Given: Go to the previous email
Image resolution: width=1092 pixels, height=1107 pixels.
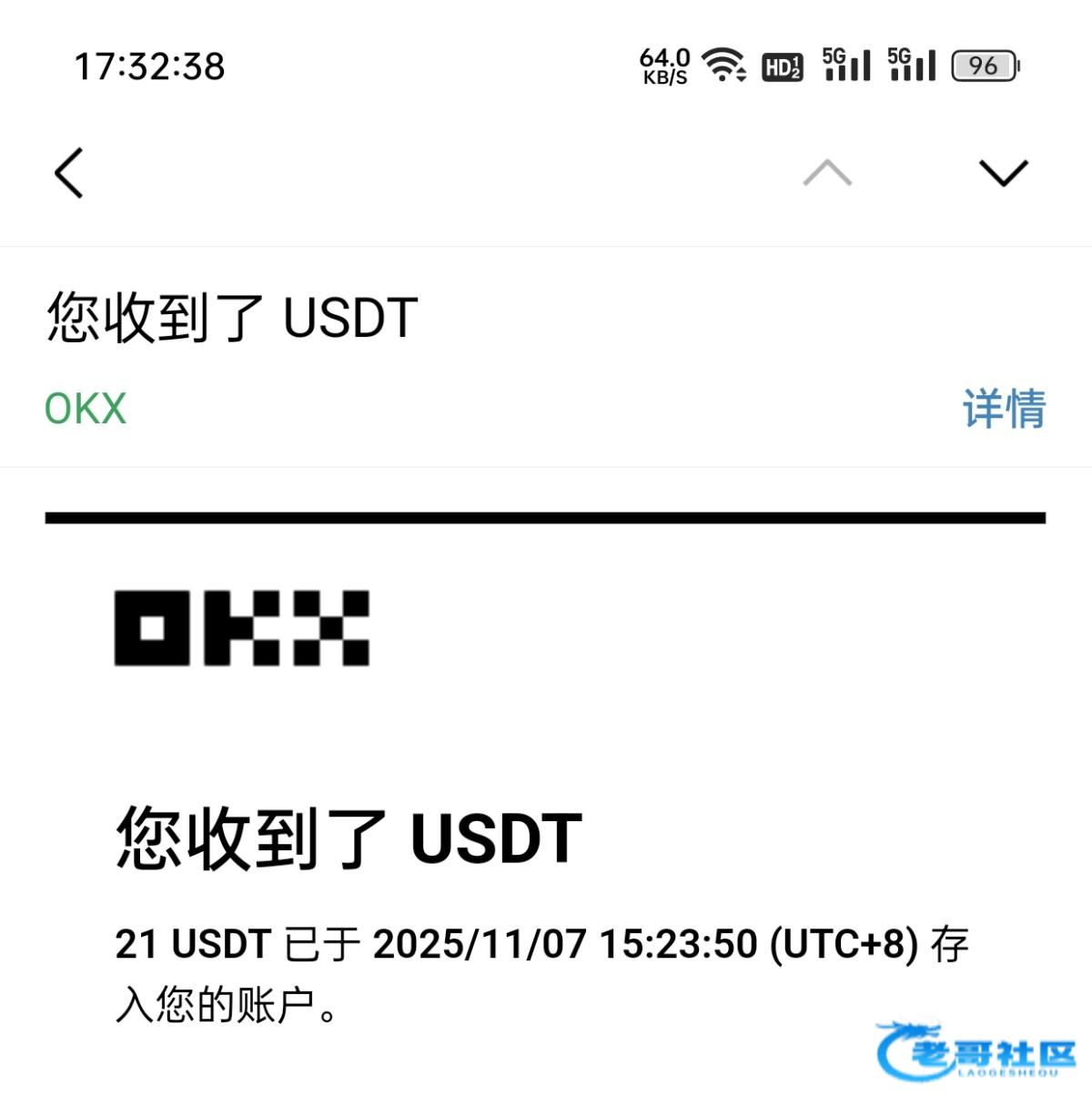Looking at the screenshot, I should click(827, 173).
